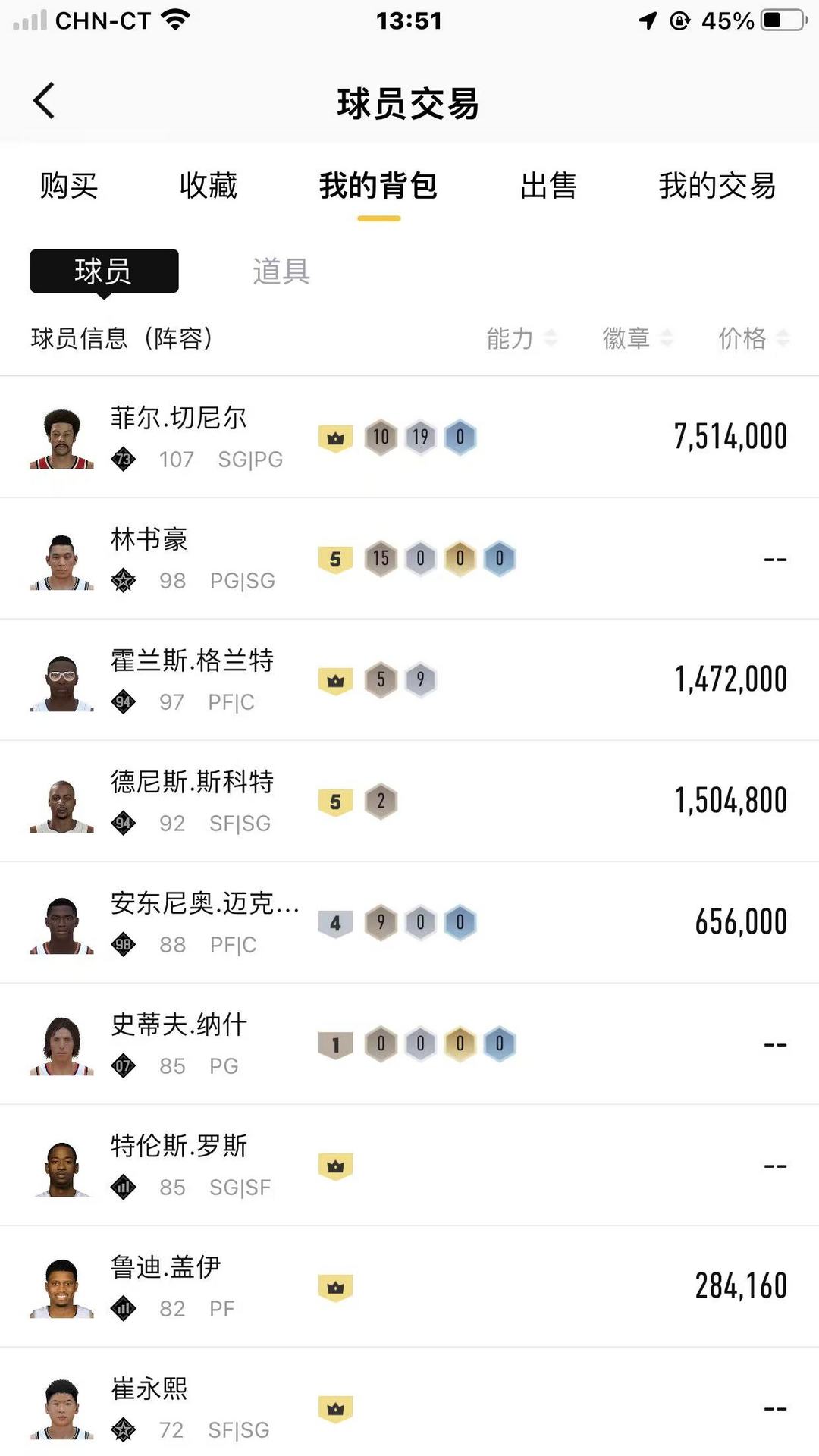Switch to the 出售 tab
Screen dimensions: 819x1456
[x=548, y=186]
